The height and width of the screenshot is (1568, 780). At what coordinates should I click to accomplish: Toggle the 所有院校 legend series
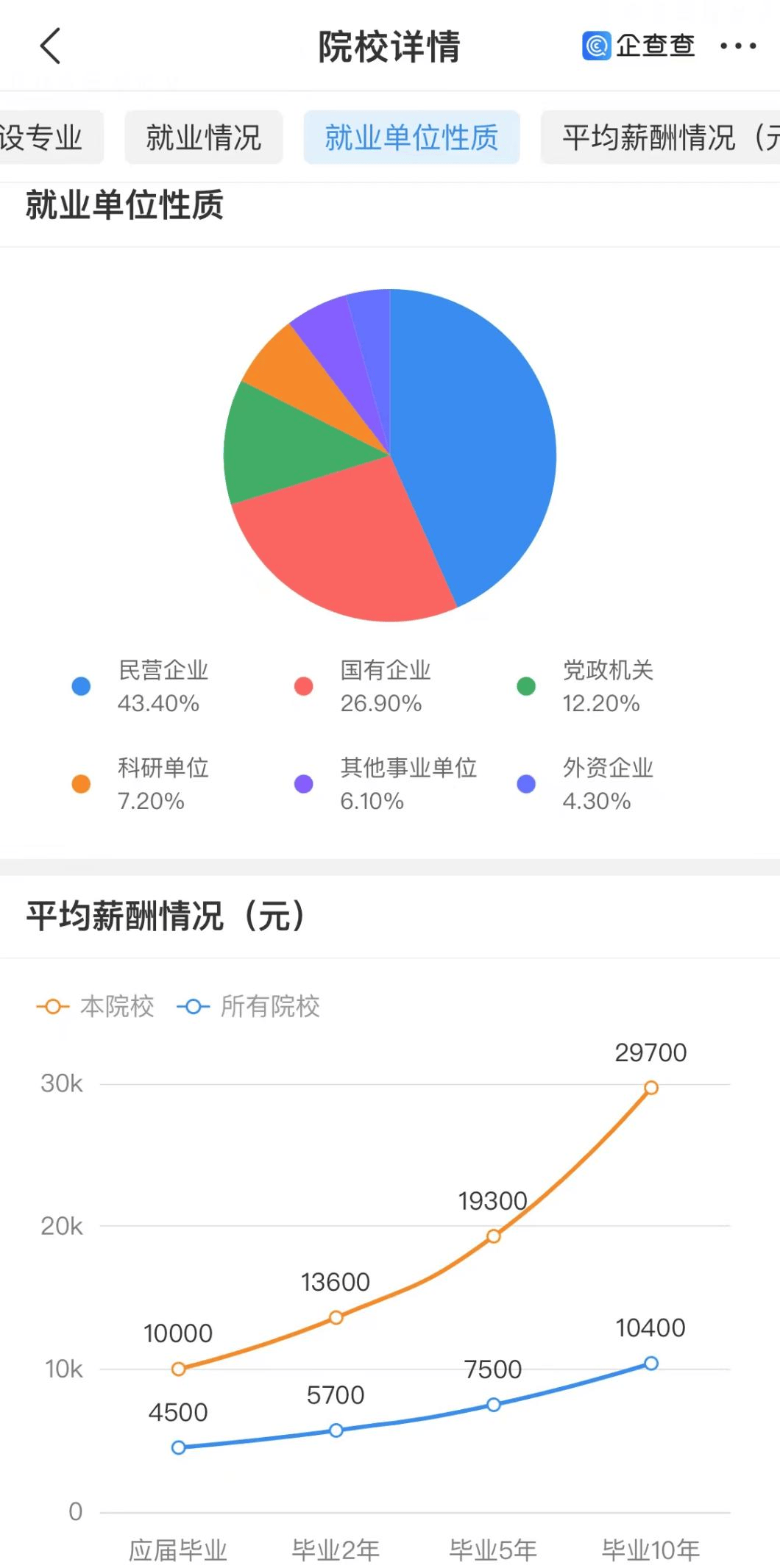click(x=249, y=1006)
